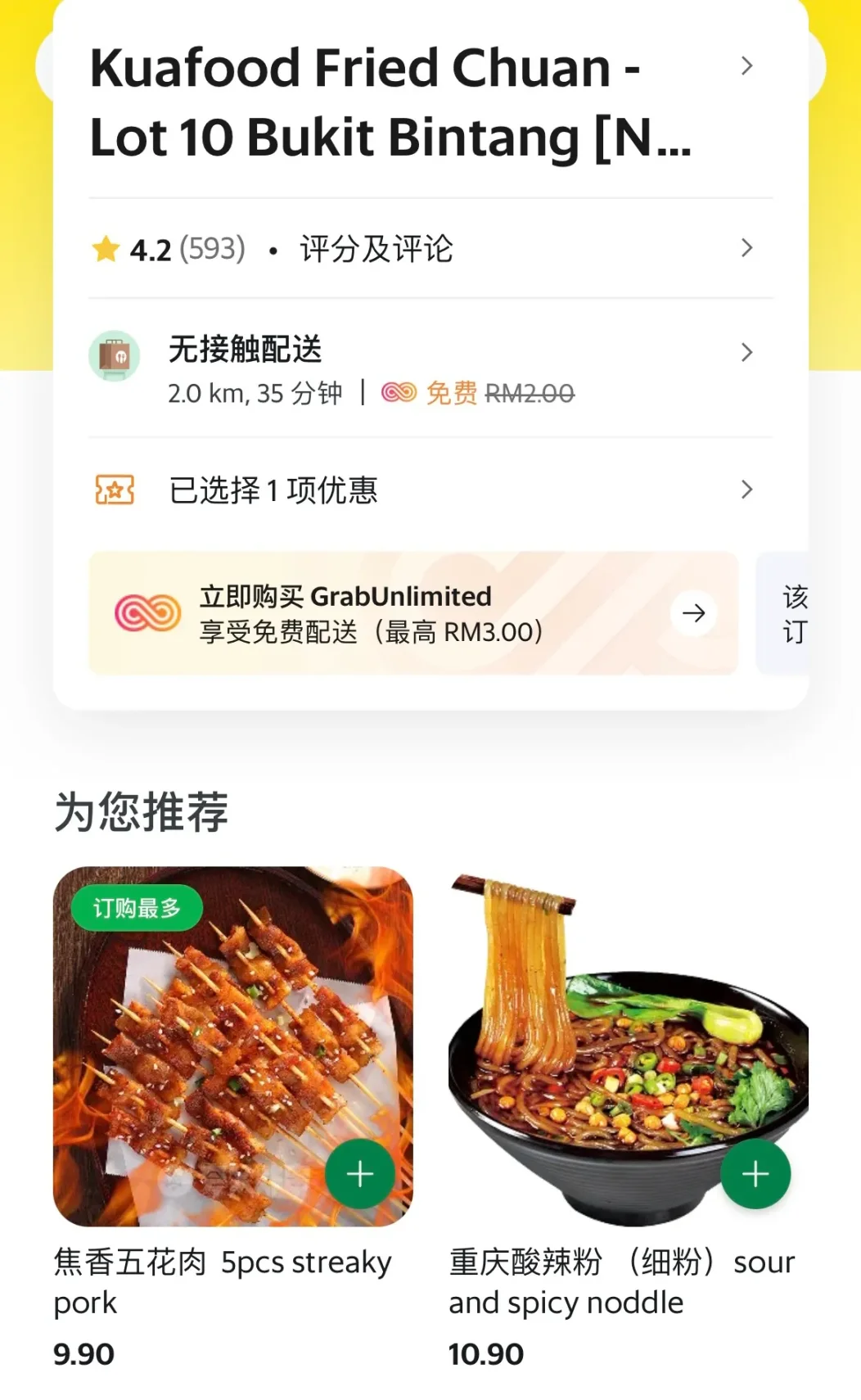Expand the restaurant name with chevron
861x1400 pixels.
point(746,65)
